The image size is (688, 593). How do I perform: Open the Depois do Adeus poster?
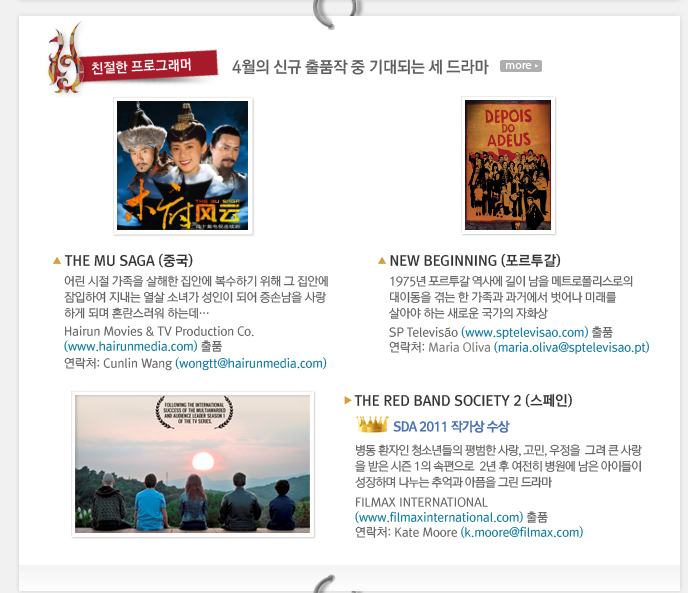508,164
